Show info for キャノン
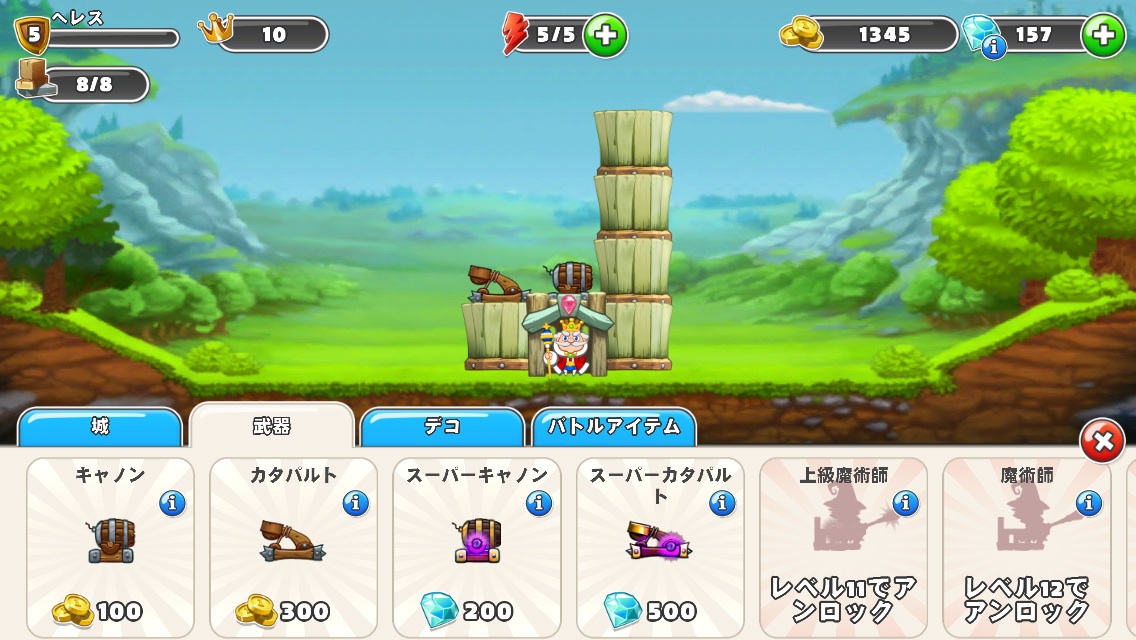1136x640 pixels. (x=172, y=503)
